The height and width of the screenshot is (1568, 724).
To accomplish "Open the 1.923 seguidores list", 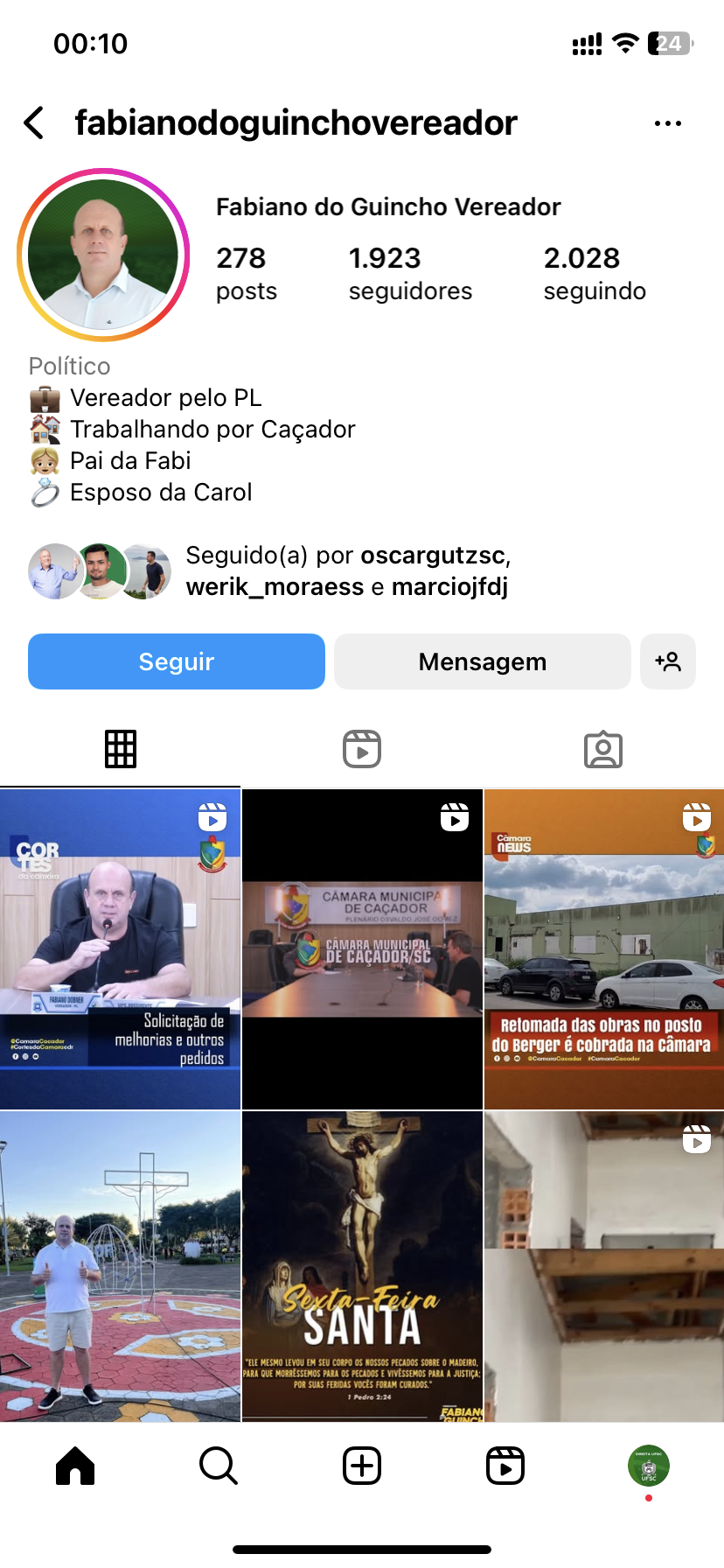I will (x=409, y=274).
